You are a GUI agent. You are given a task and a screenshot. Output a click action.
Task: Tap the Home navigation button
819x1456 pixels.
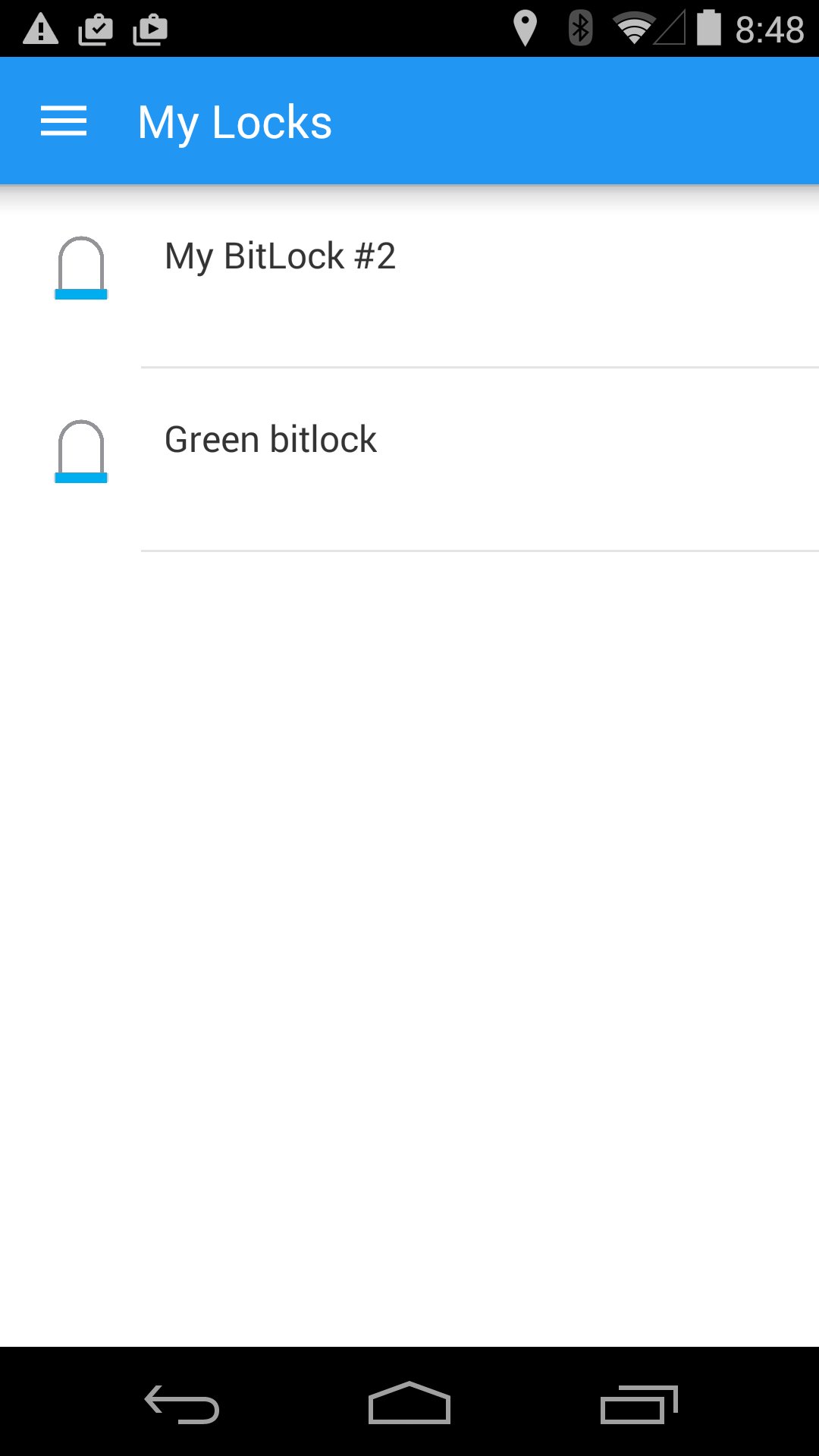(x=408, y=1401)
